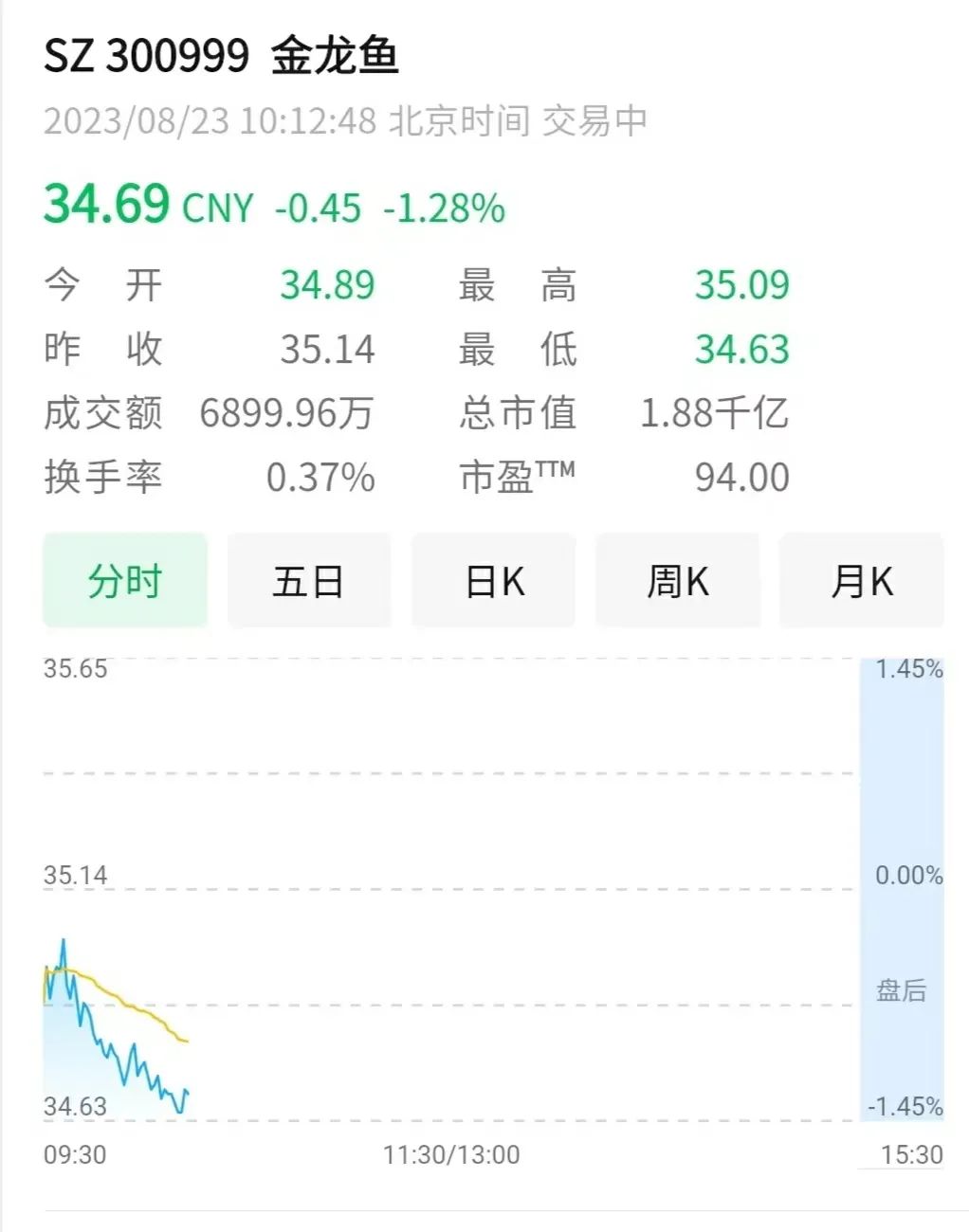View the 月K monthly candlestick chart
The height and width of the screenshot is (1232, 969).
point(861,580)
